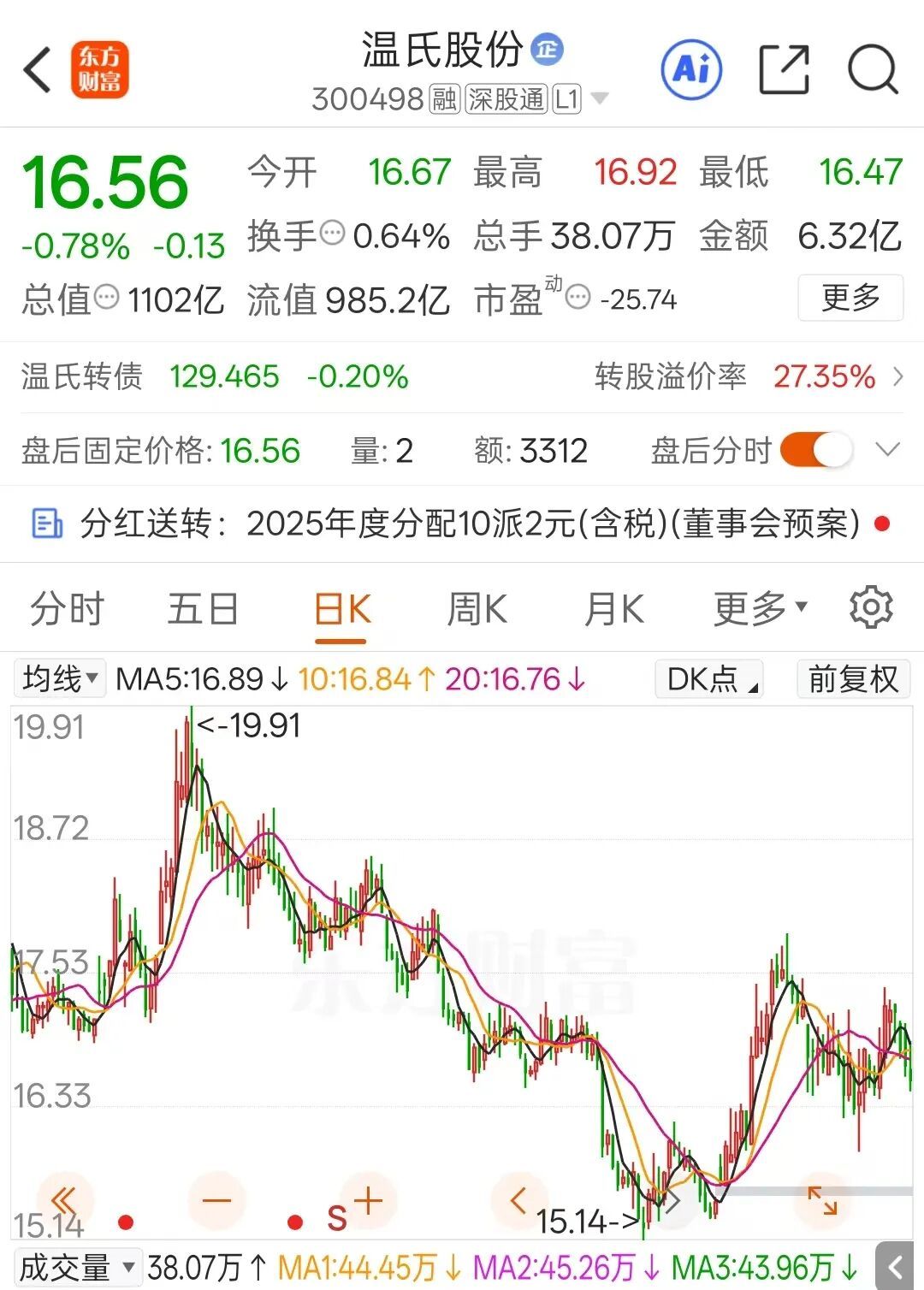Select the 周K weekly chart tab

click(x=477, y=610)
